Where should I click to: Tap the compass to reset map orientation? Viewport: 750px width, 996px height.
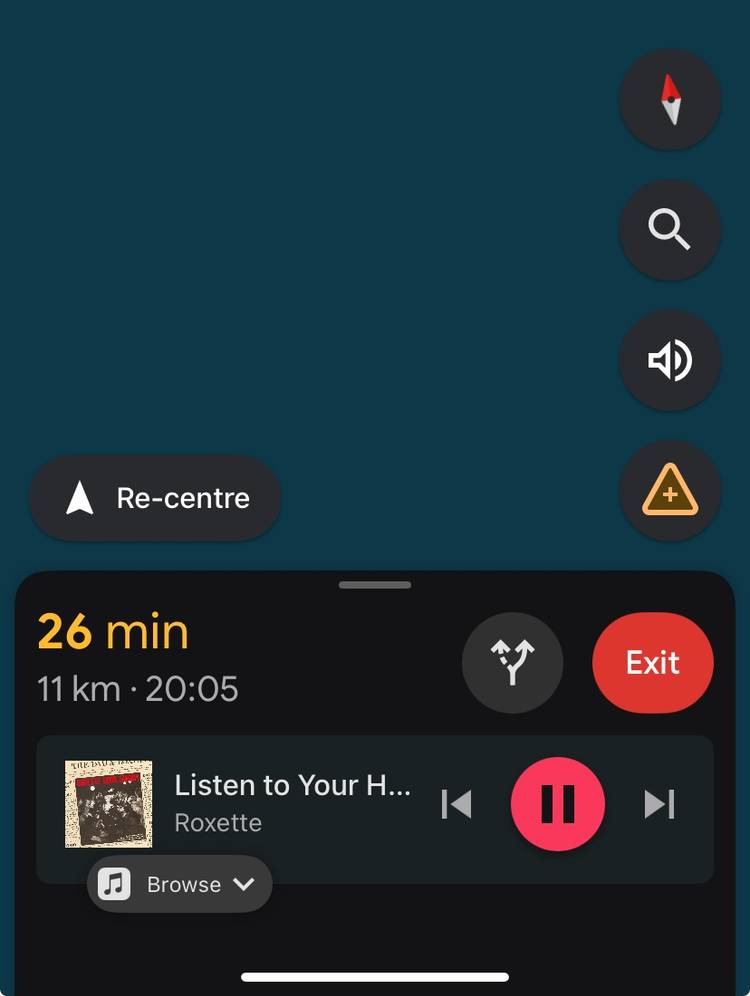(670, 99)
